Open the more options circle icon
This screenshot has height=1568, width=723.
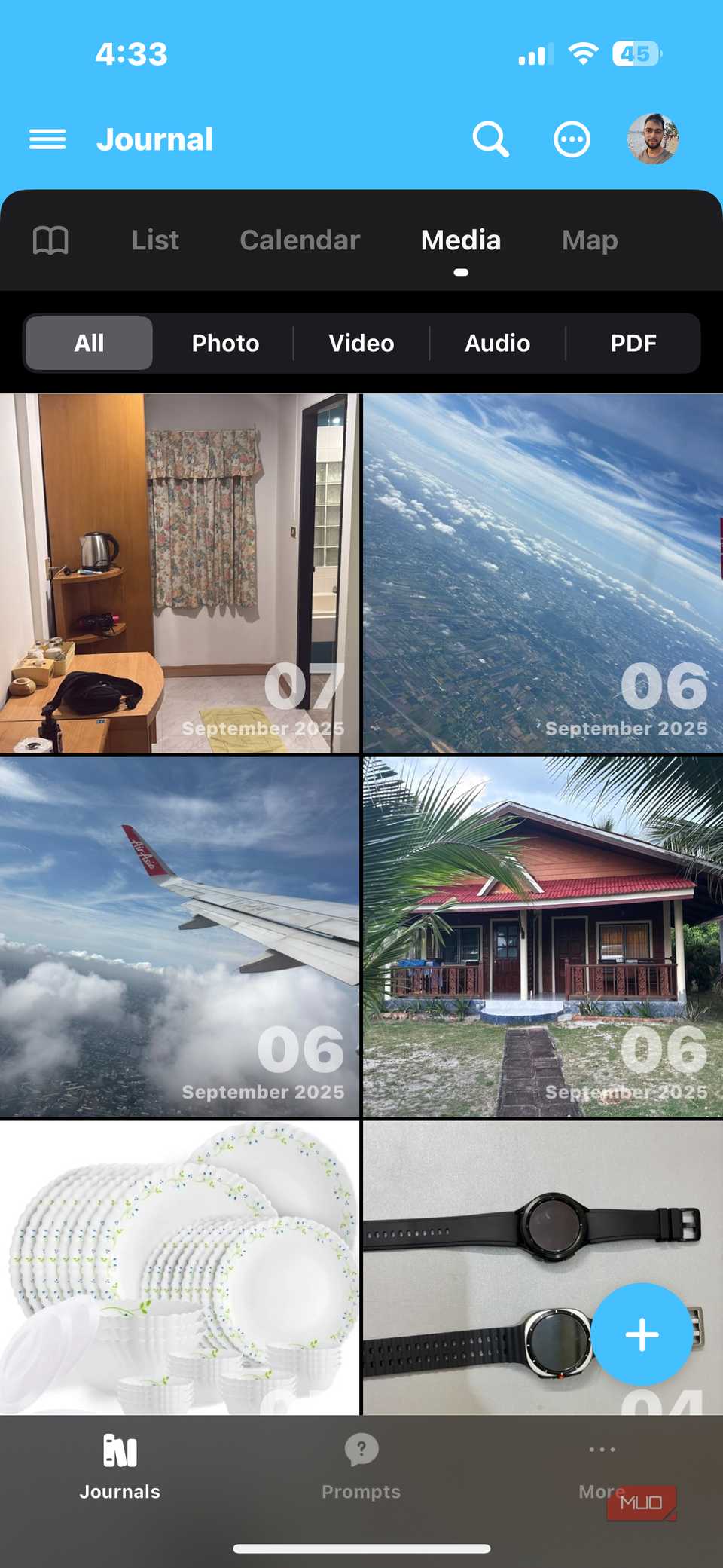click(x=572, y=139)
